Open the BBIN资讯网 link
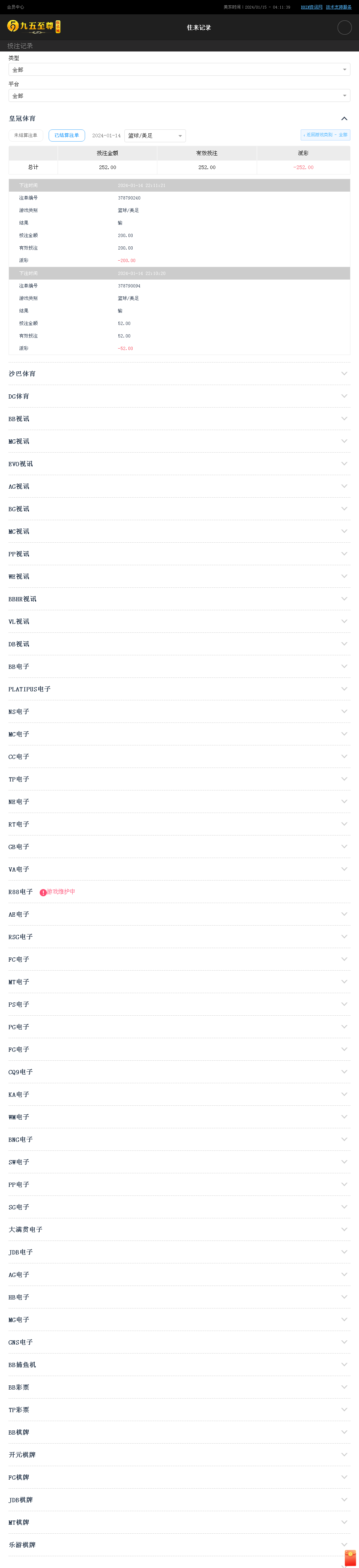This screenshot has width=359, height=1568. [311, 7]
